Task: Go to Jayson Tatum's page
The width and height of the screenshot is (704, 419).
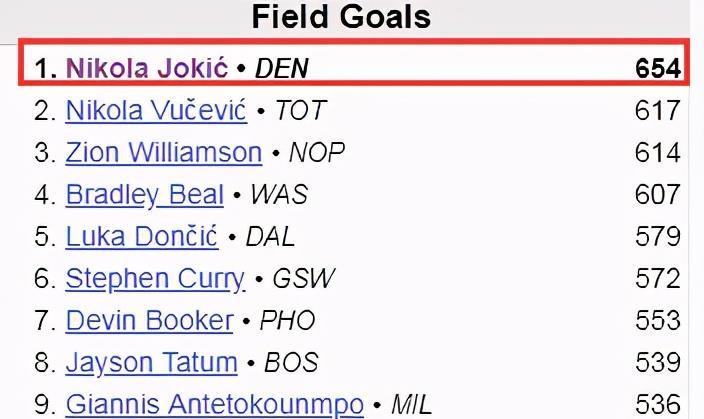Action: point(151,362)
